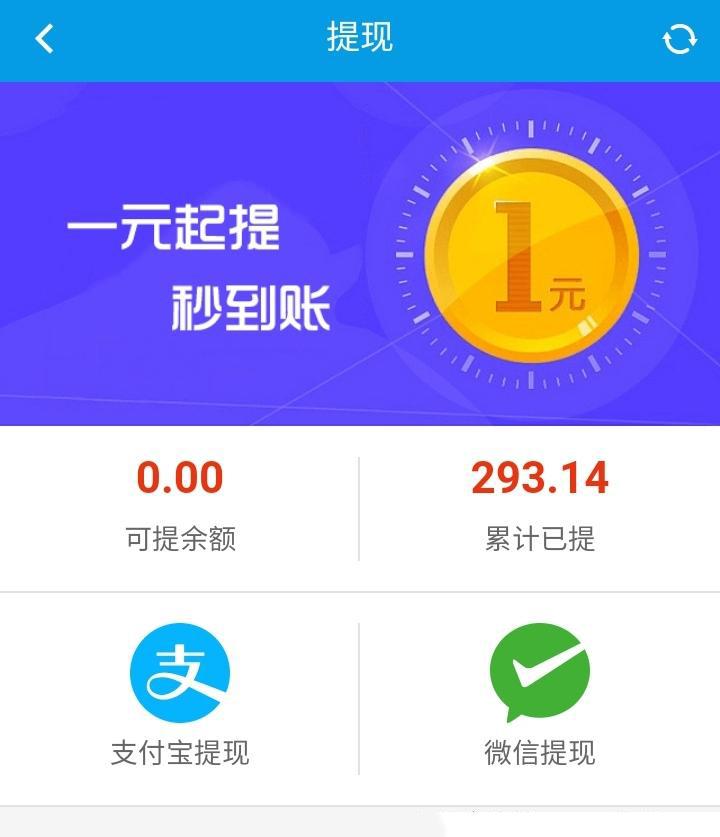Screen dimensions: 720x837
Task: Select the 可提余额 balance amount 0.00
Action: point(180,480)
